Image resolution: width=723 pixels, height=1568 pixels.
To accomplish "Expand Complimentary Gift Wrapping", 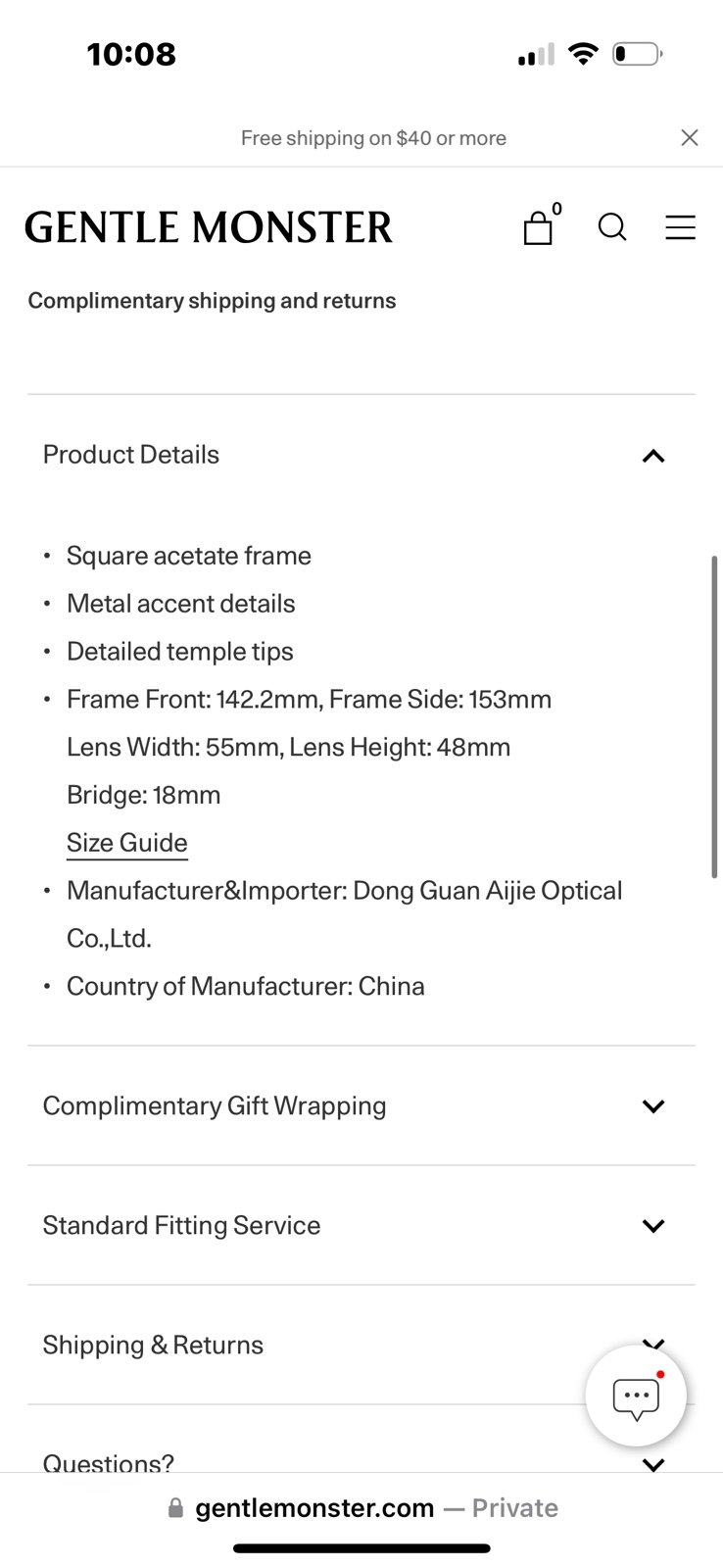I will [361, 1105].
